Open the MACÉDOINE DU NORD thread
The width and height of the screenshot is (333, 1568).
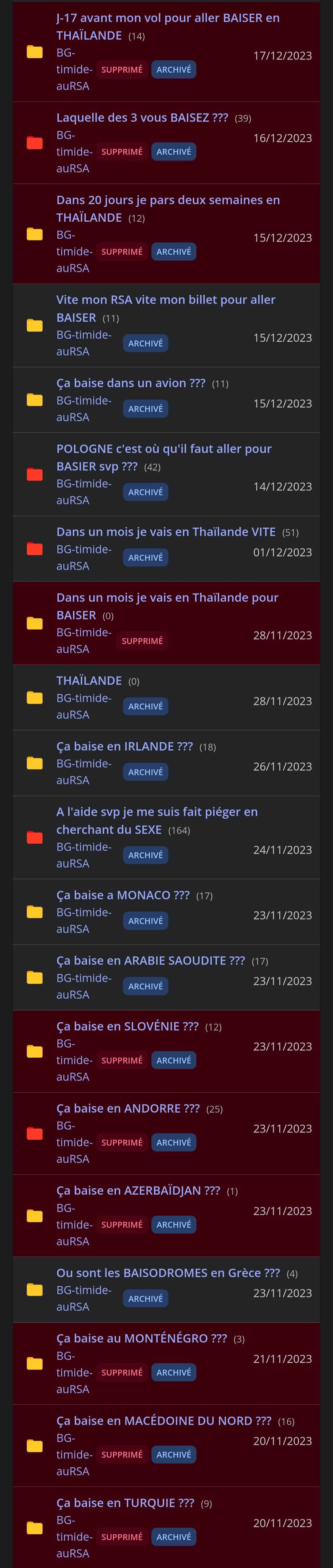(163, 1421)
